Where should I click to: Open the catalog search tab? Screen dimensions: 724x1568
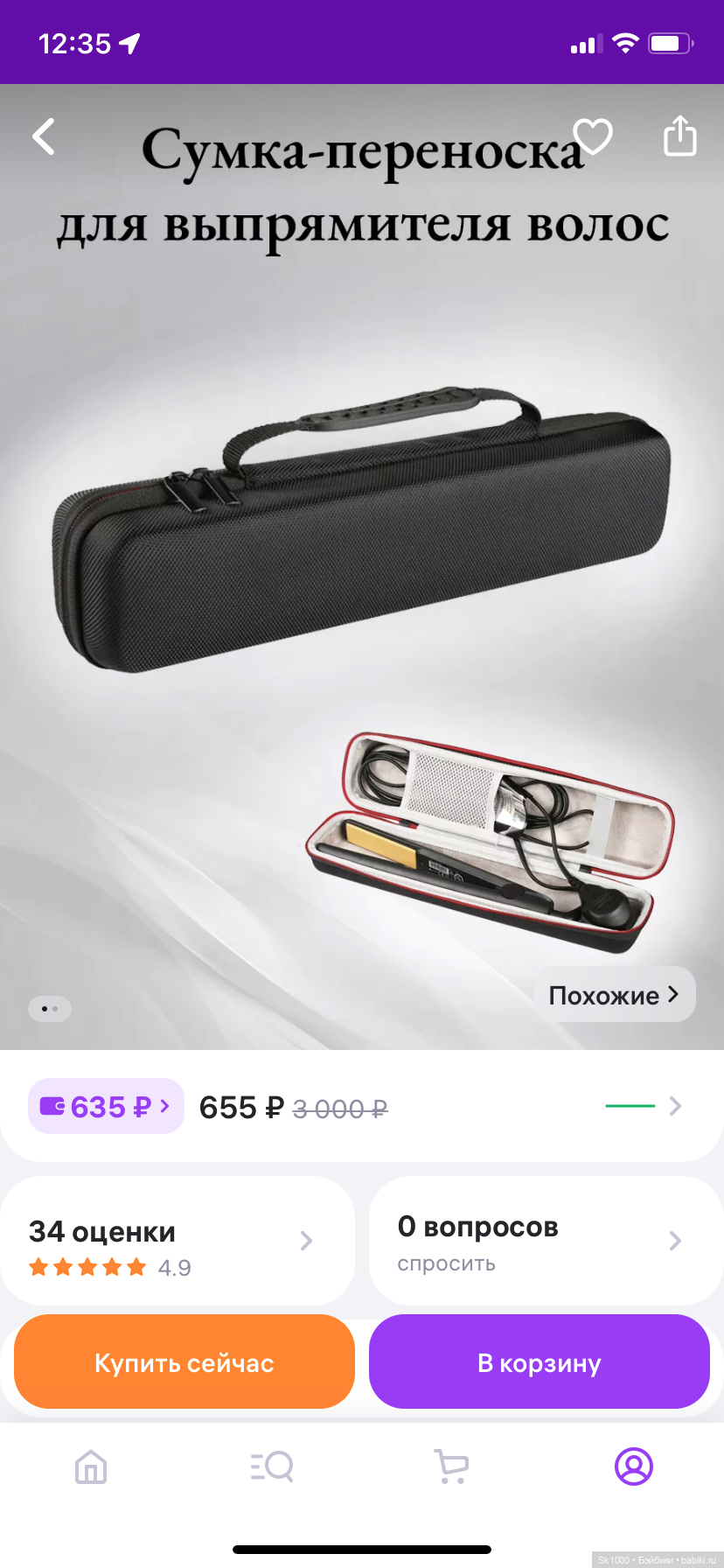pyautogui.click(x=272, y=1466)
